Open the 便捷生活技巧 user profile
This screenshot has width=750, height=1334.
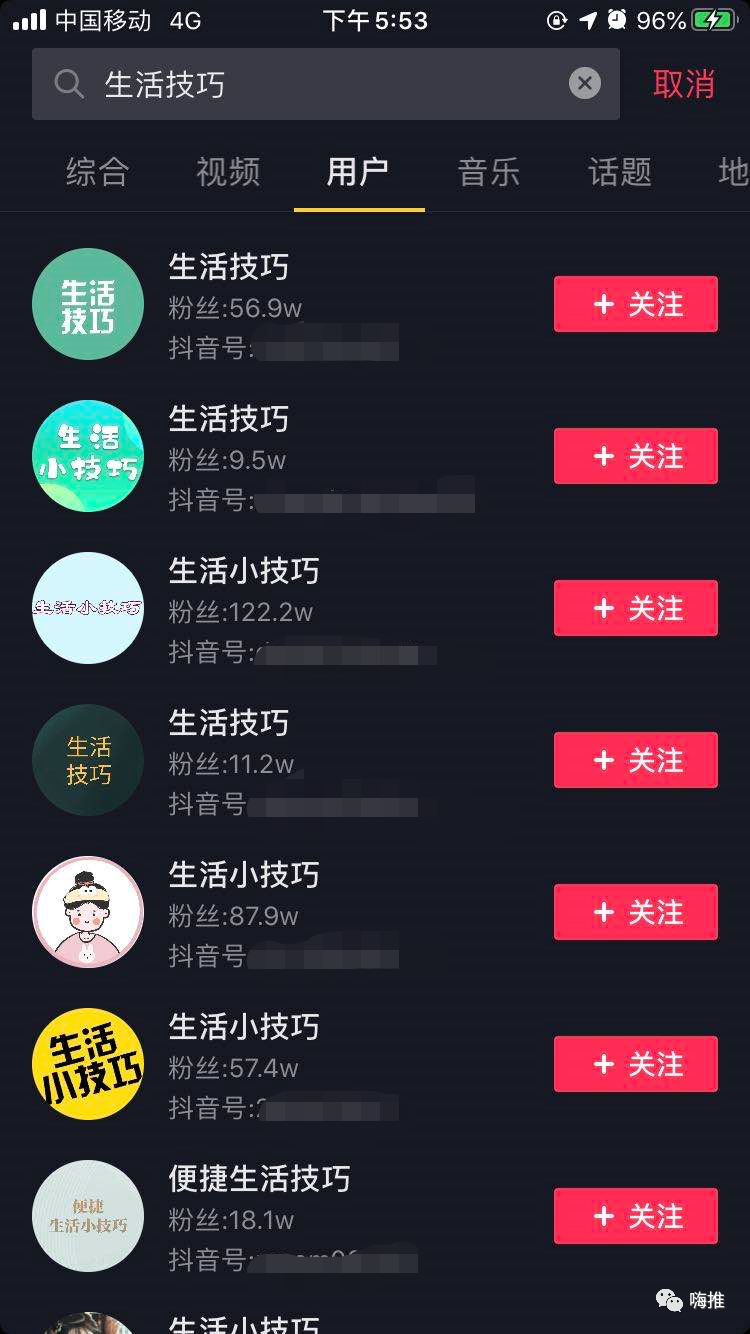tap(259, 1180)
